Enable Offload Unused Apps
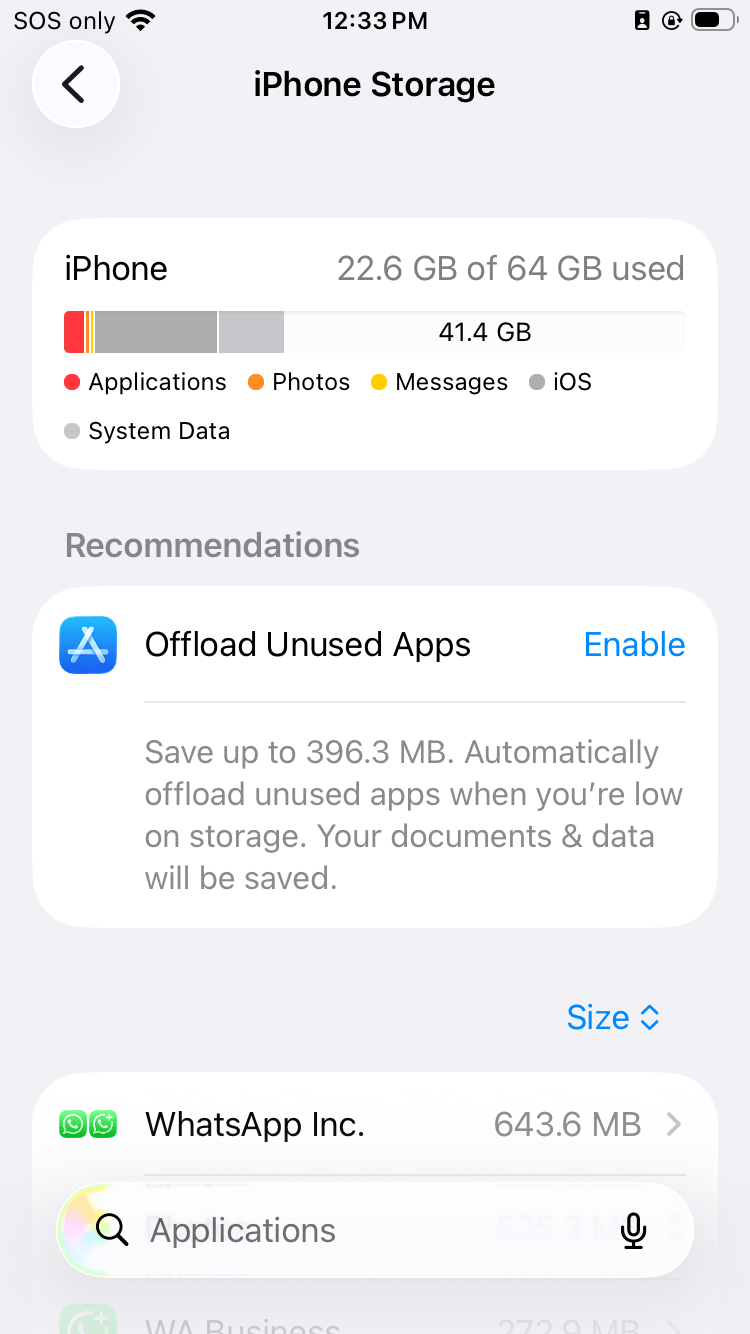 (x=634, y=645)
